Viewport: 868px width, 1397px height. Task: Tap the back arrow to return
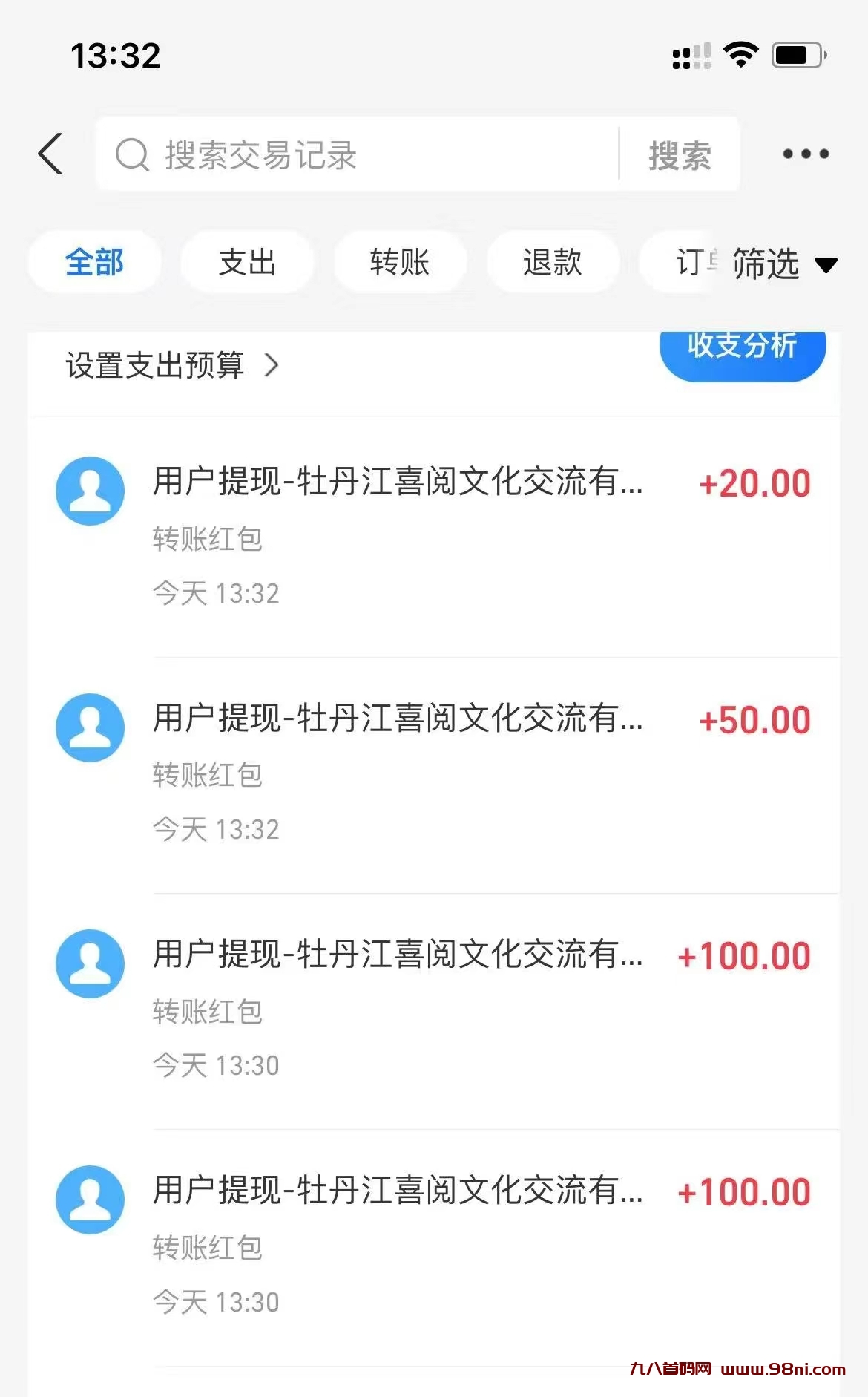[x=49, y=153]
